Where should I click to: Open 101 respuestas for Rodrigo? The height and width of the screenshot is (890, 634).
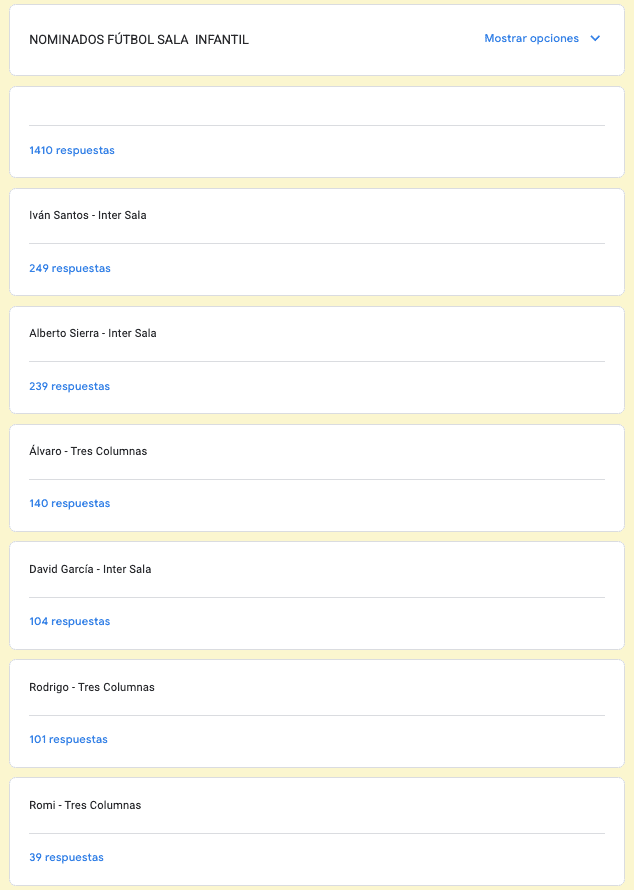(x=69, y=740)
